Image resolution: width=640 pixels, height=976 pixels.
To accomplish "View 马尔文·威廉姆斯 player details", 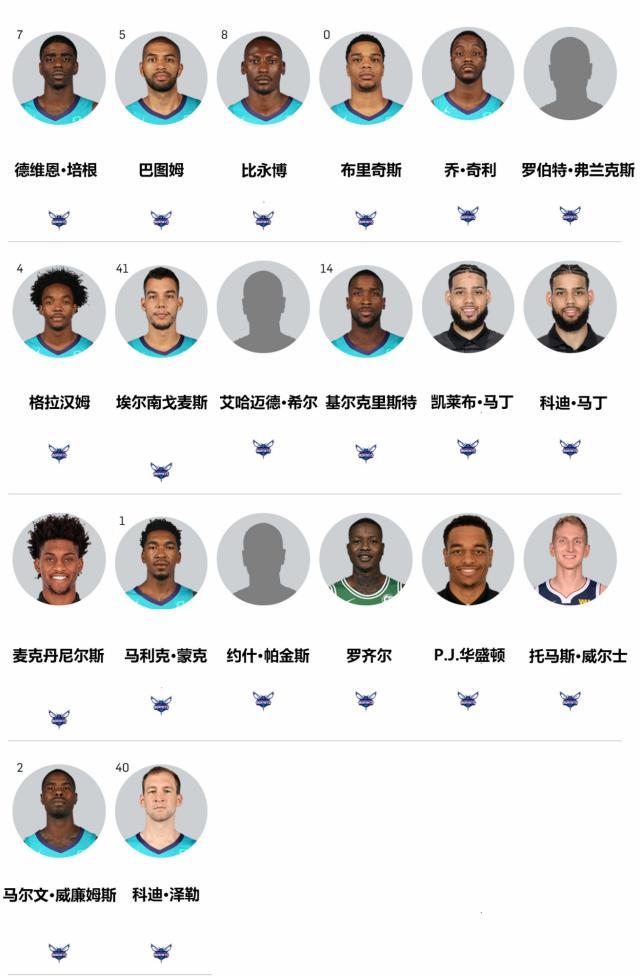I will click(x=58, y=811).
